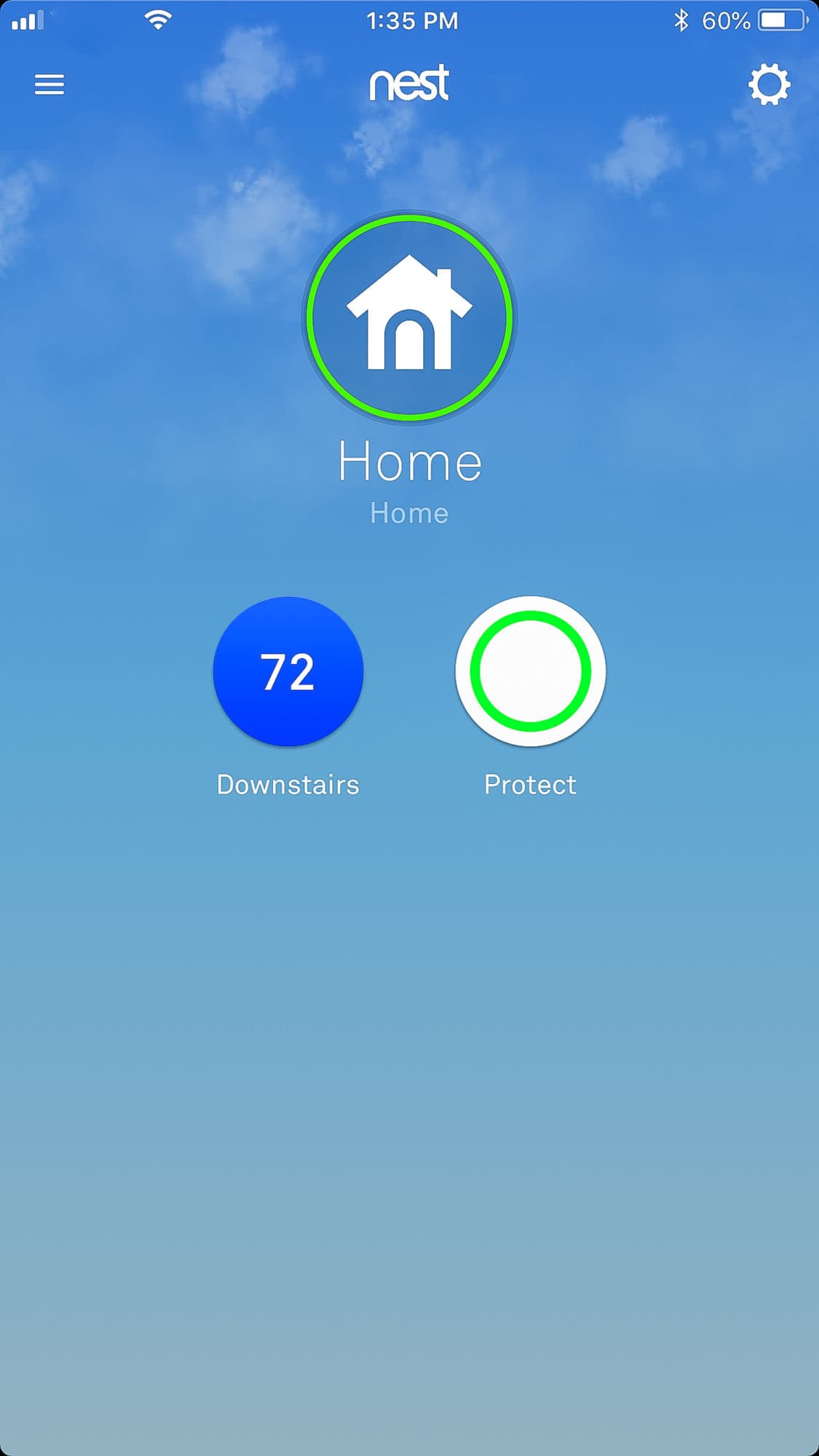Expand the side menu from the top left
This screenshot has height=1456, width=819.
tap(49, 84)
